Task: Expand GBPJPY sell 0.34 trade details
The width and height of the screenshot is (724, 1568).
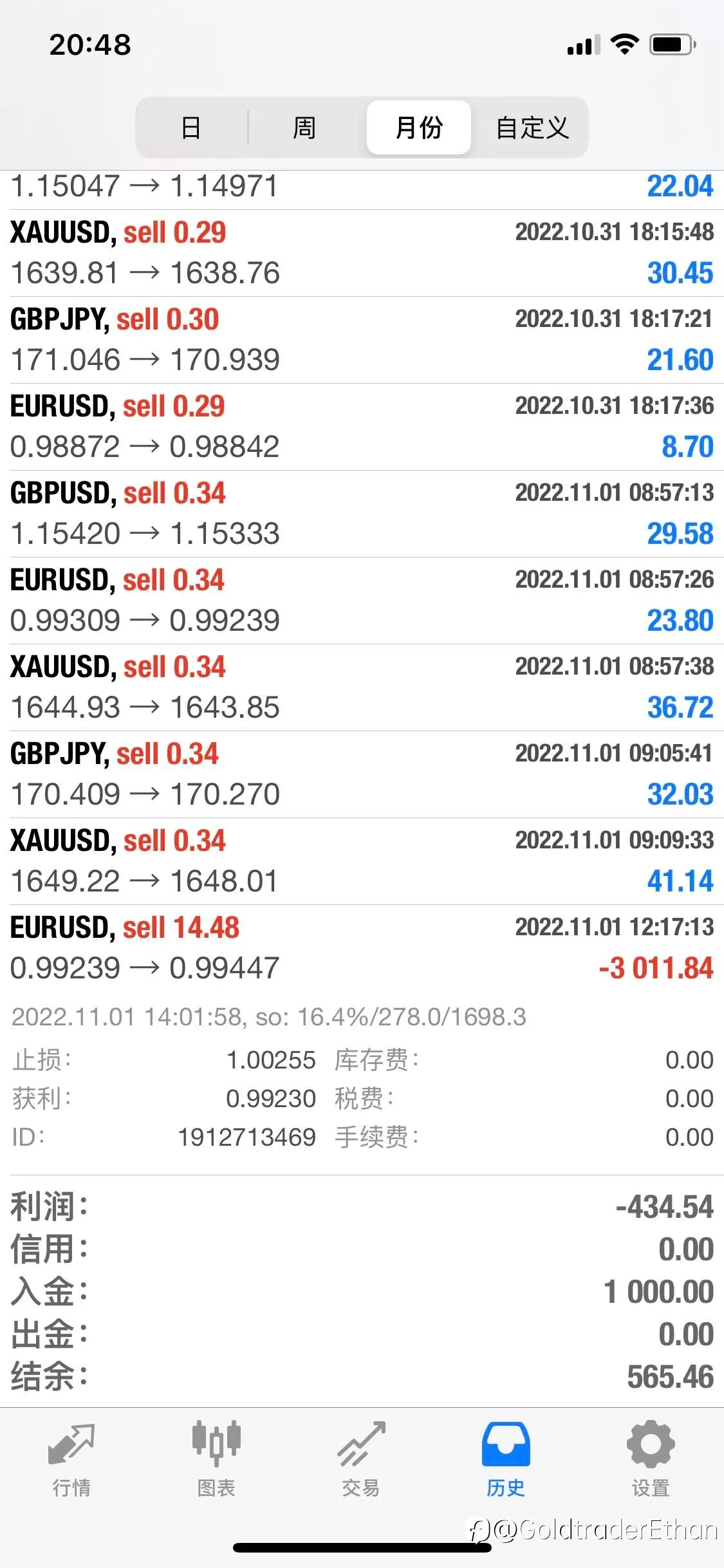Action: pyautogui.click(x=362, y=774)
